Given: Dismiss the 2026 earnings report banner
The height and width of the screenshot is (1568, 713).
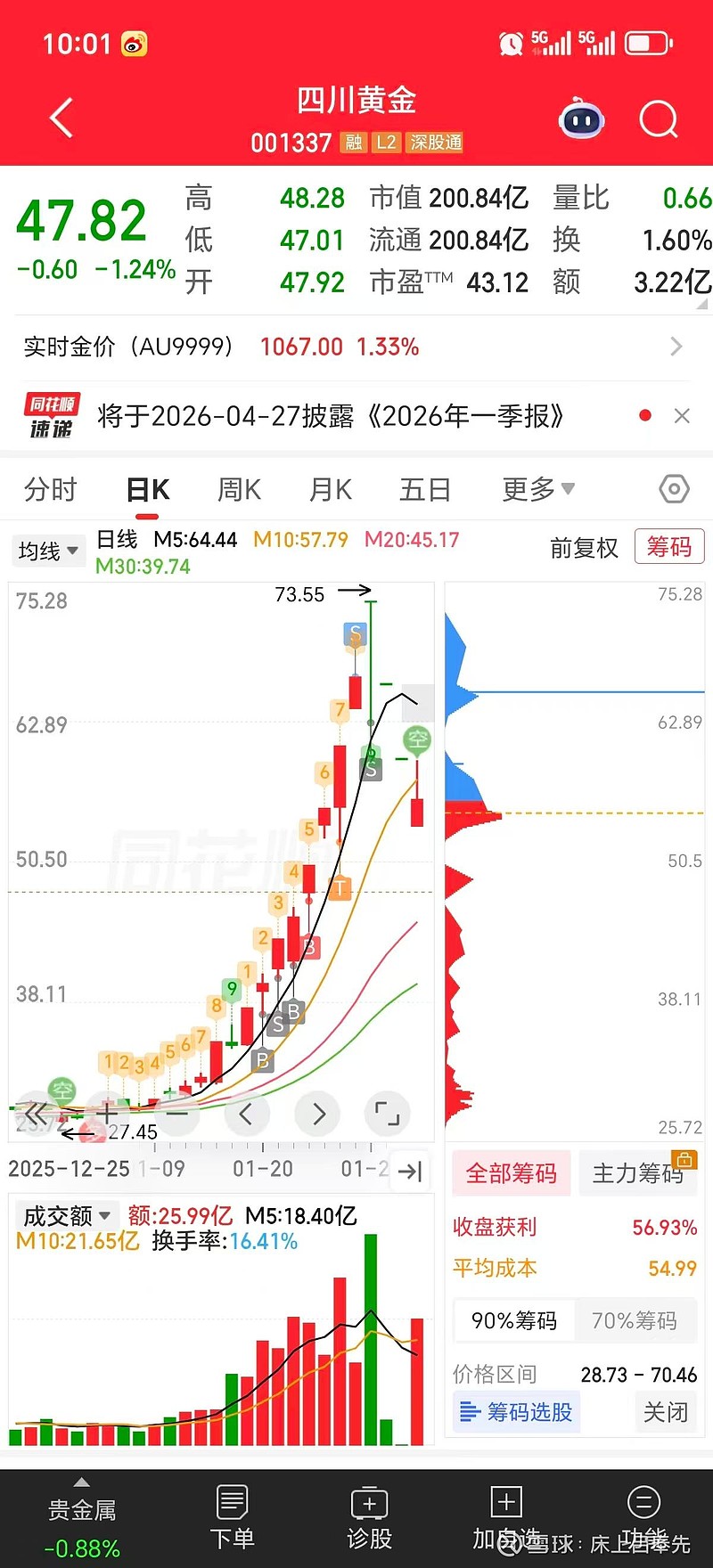Looking at the screenshot, I should tap(682, 415).
